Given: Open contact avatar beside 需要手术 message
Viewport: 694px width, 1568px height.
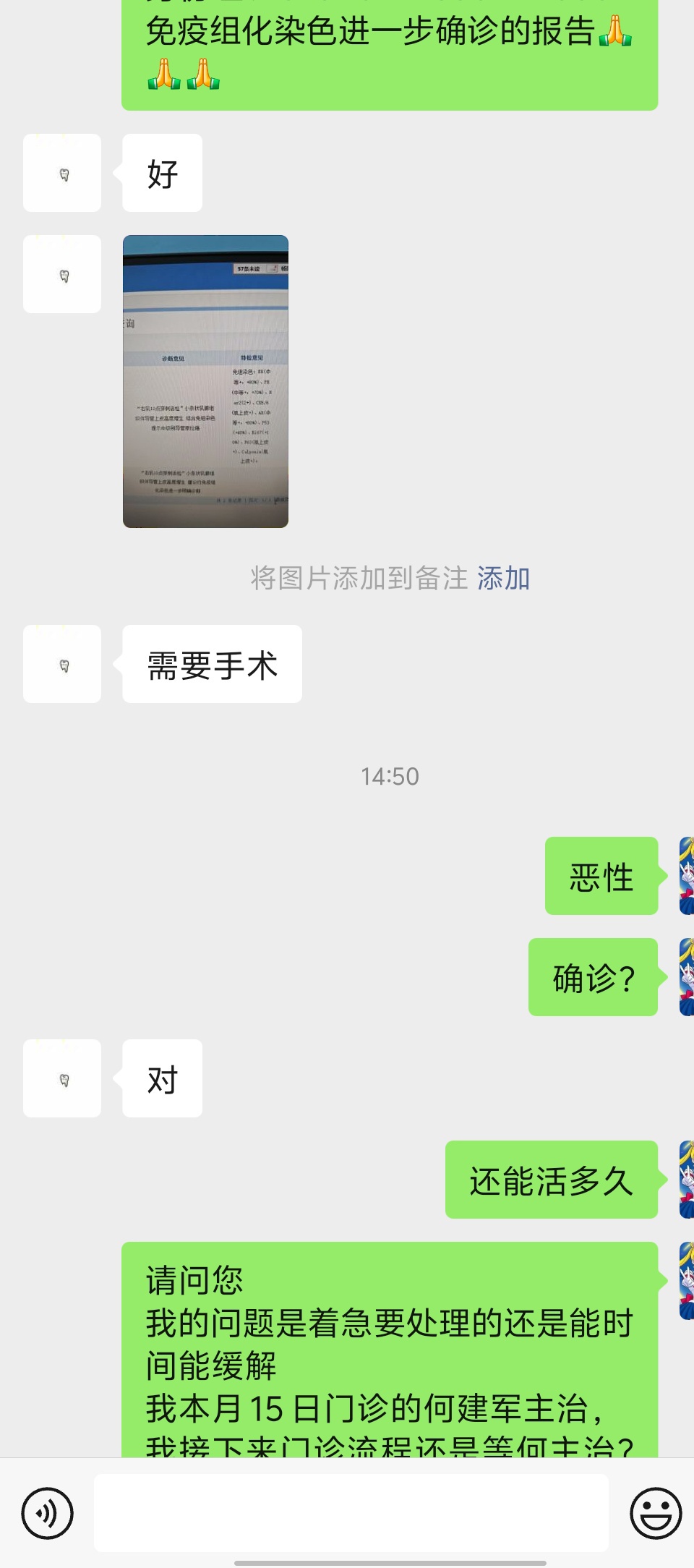Looking at the screenshot, I should point(62,664).
